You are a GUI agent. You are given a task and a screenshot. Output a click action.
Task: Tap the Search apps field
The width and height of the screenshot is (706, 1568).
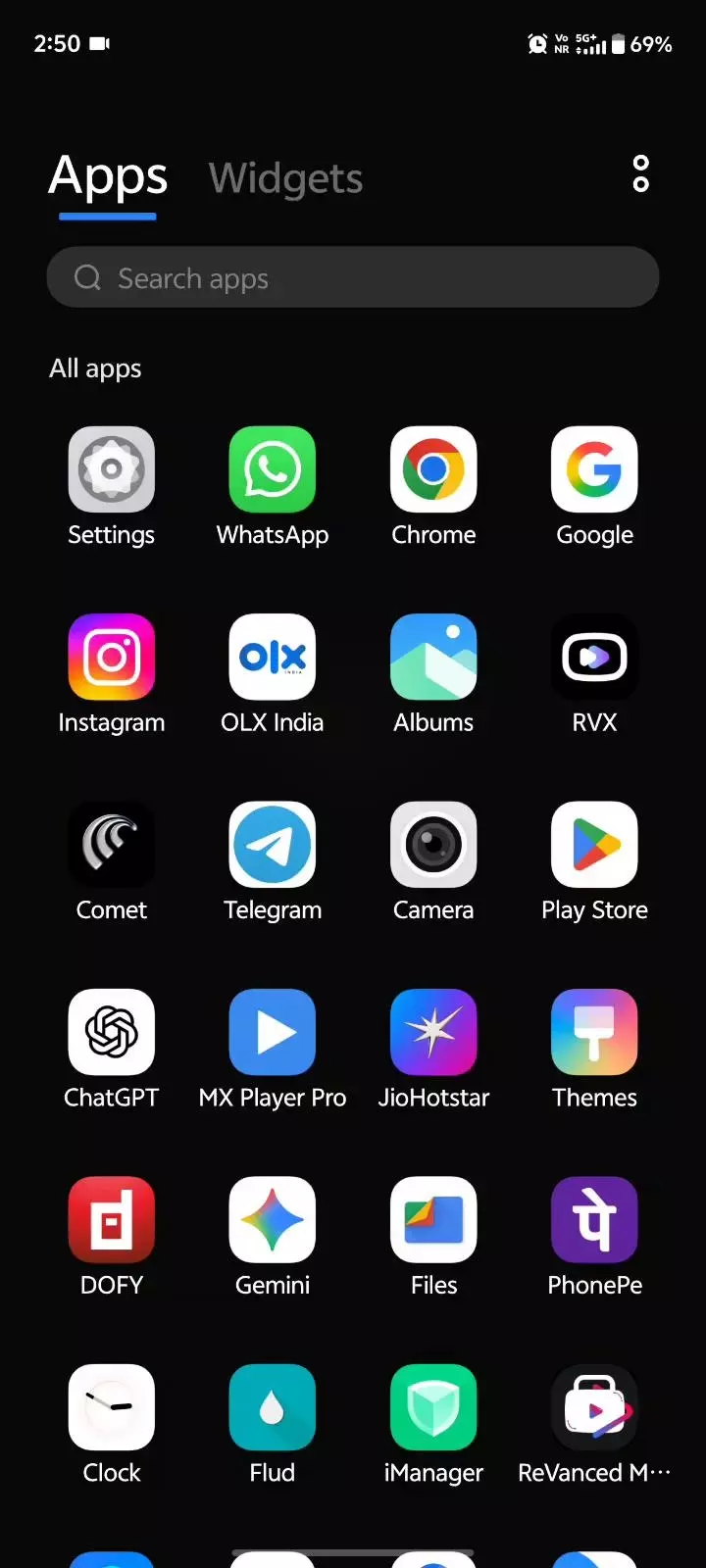point(353,277)
